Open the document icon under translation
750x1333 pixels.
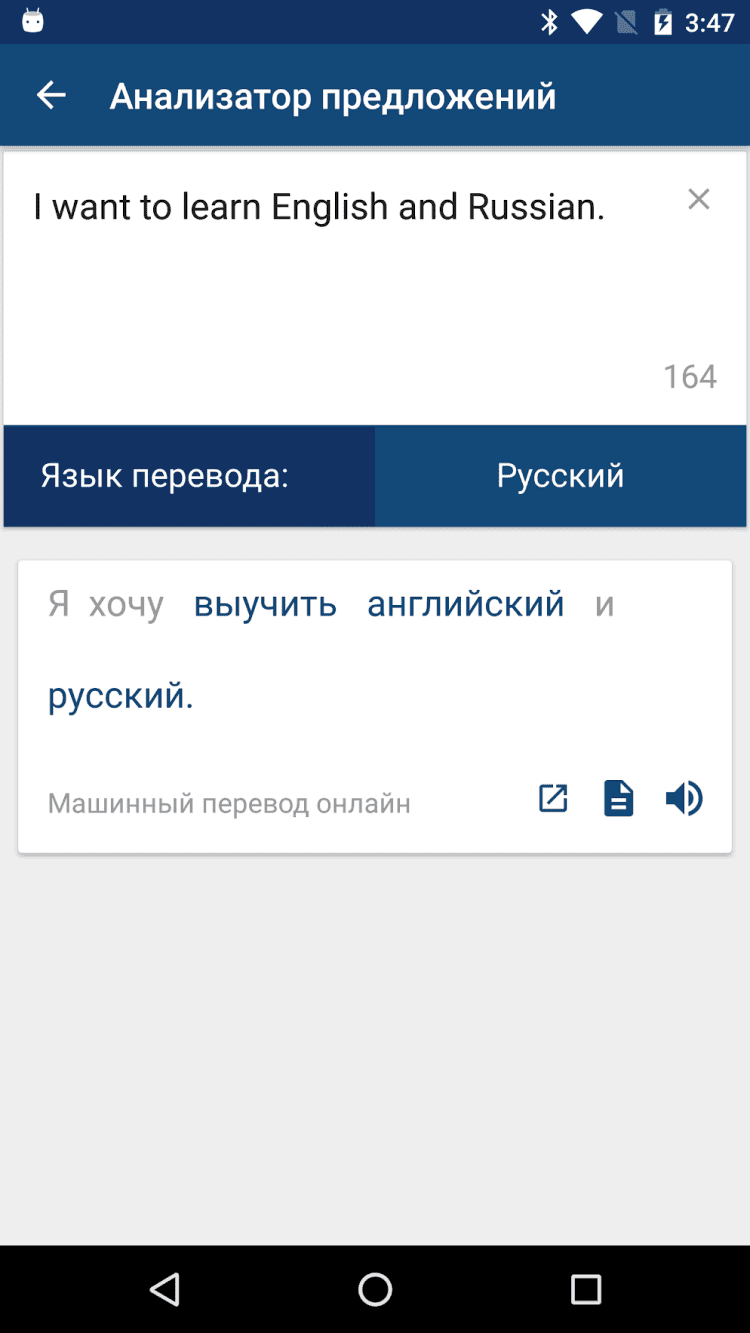tap(619, 799)
